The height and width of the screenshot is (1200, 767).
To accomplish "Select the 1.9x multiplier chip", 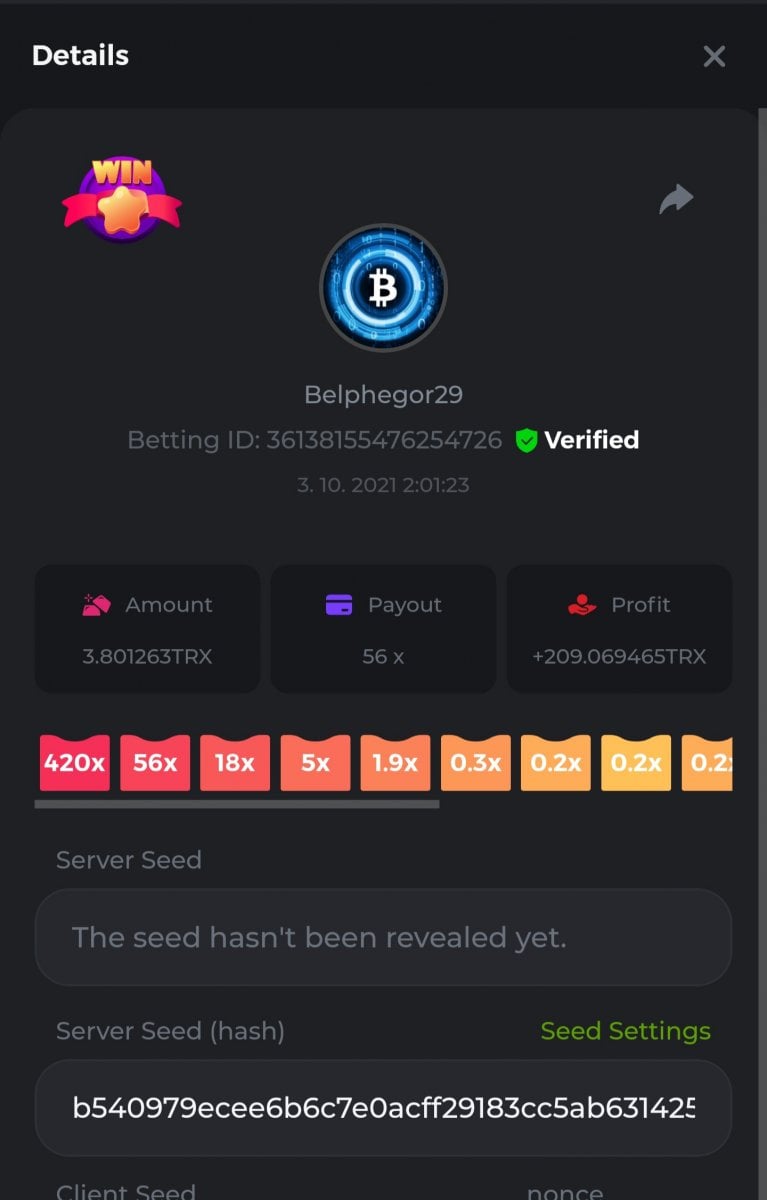I will [395, 763].
